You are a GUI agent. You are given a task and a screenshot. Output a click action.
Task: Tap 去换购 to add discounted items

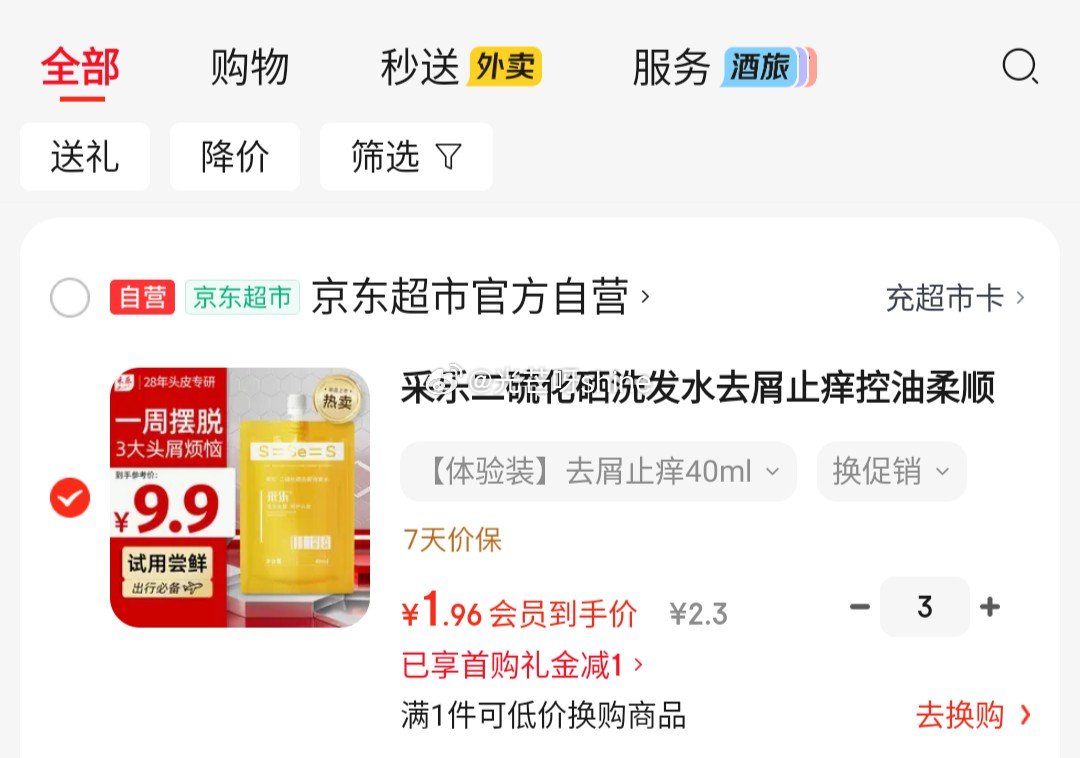coord(972,715)
